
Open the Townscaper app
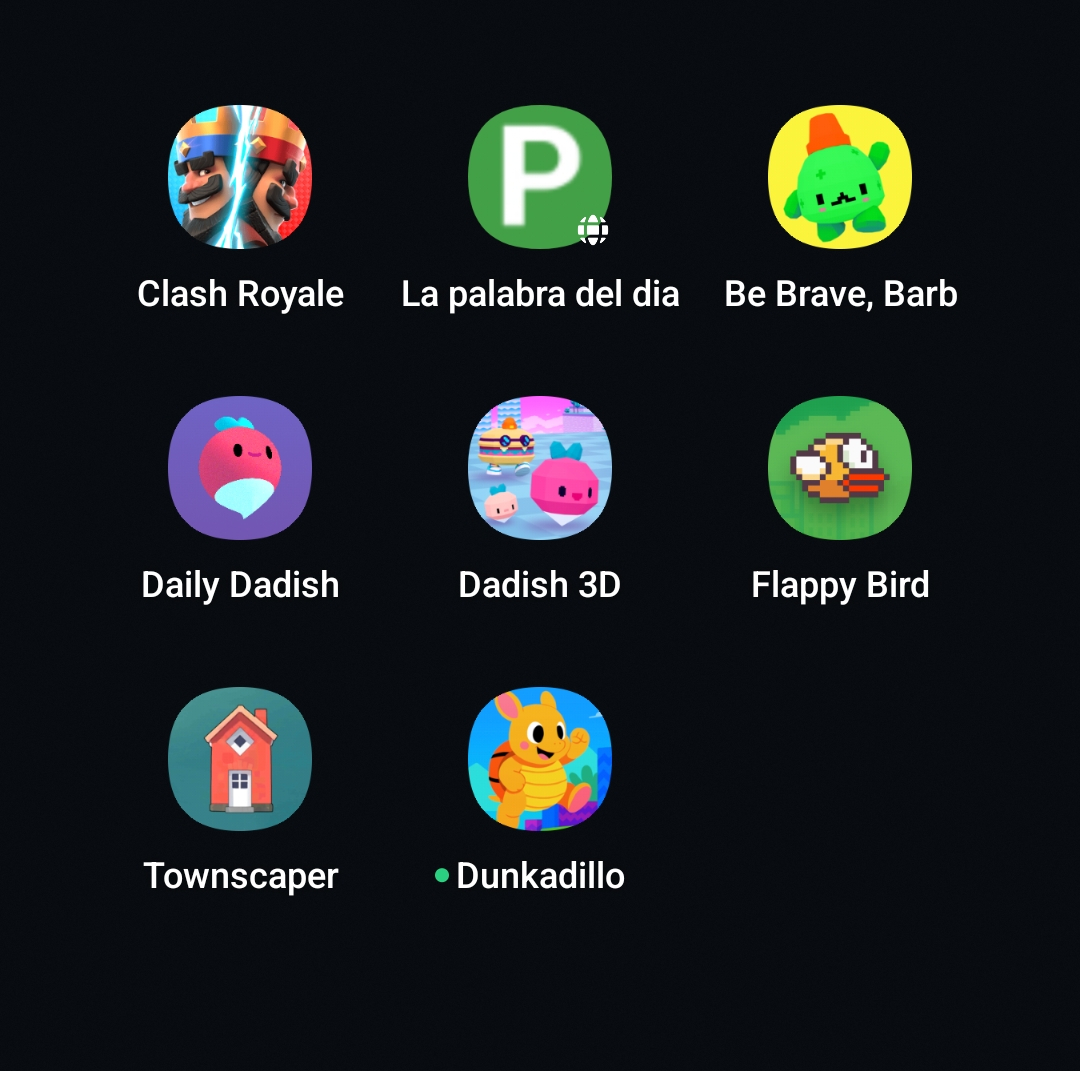click(x=240, y=759)
